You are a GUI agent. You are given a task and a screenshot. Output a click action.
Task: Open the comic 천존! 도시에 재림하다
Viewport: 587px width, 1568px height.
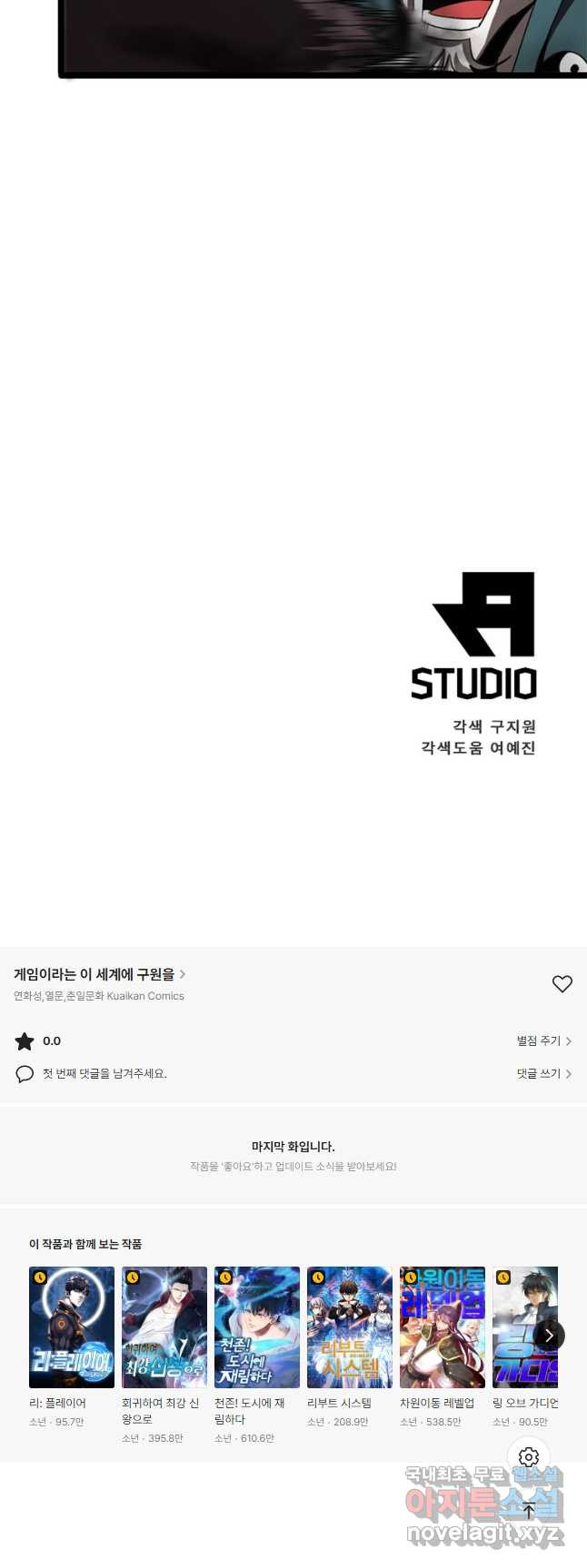coord(257,1326)
